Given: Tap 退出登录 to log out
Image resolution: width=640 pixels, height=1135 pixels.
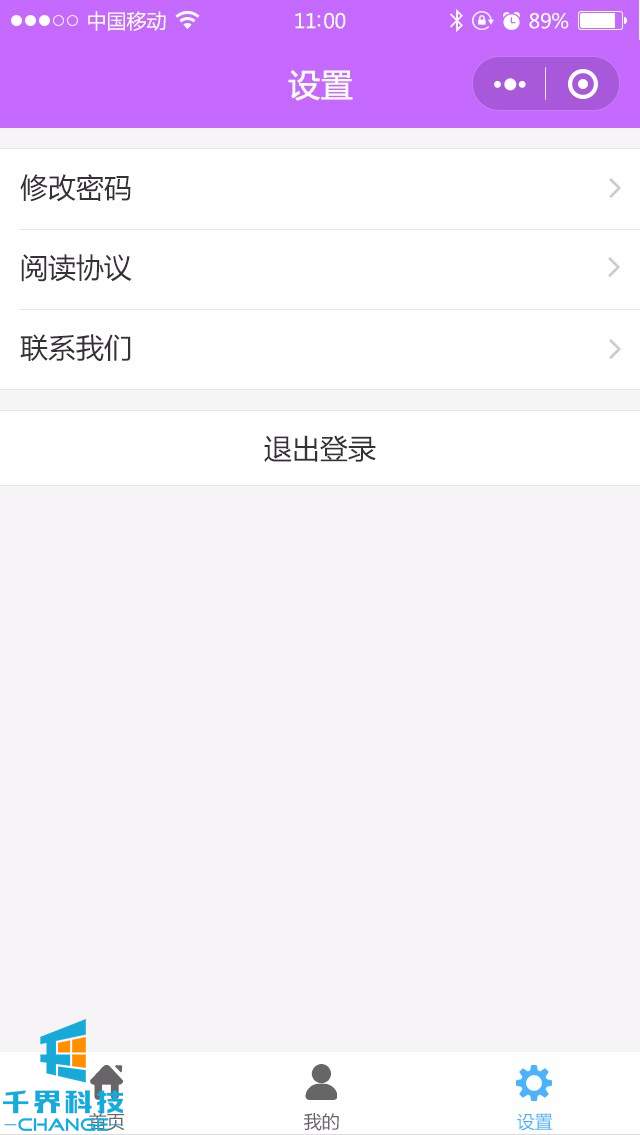Looking at the screenshot, I should 320,449.
